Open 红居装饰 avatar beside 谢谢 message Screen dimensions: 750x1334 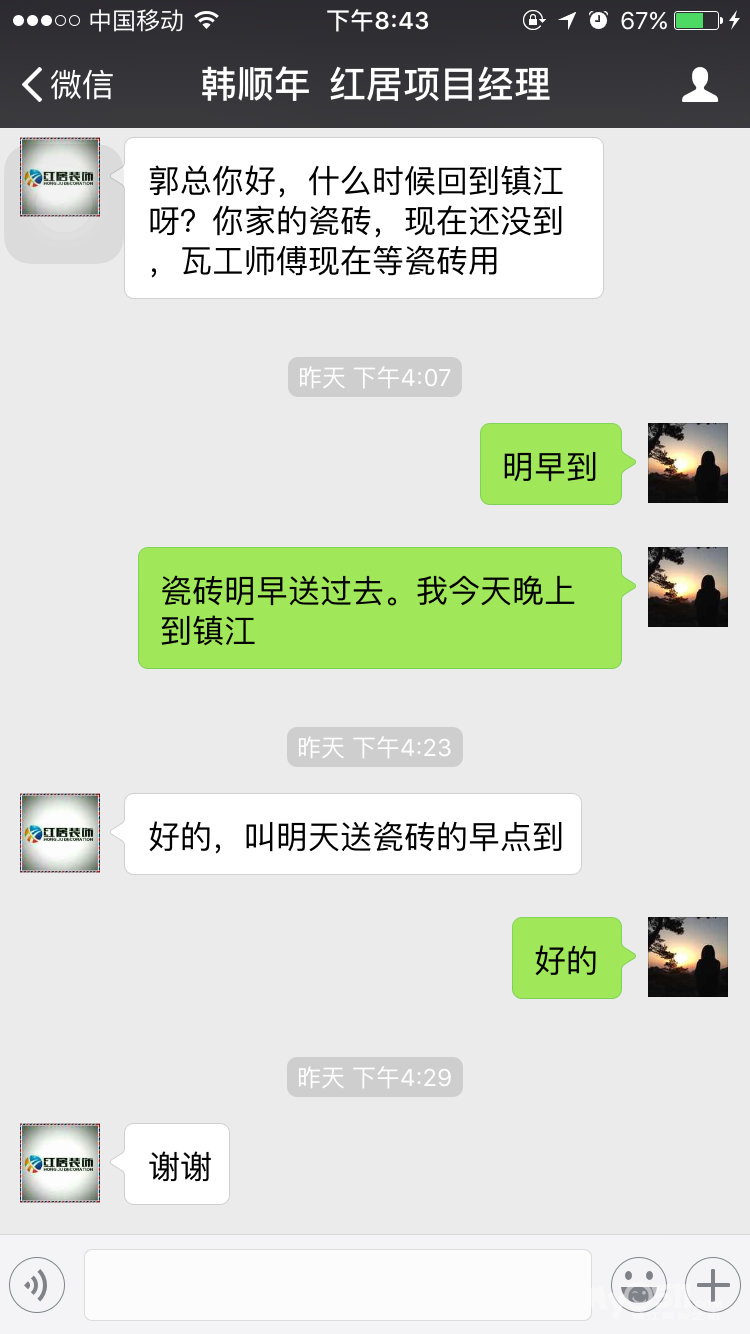pos(60,1163)
